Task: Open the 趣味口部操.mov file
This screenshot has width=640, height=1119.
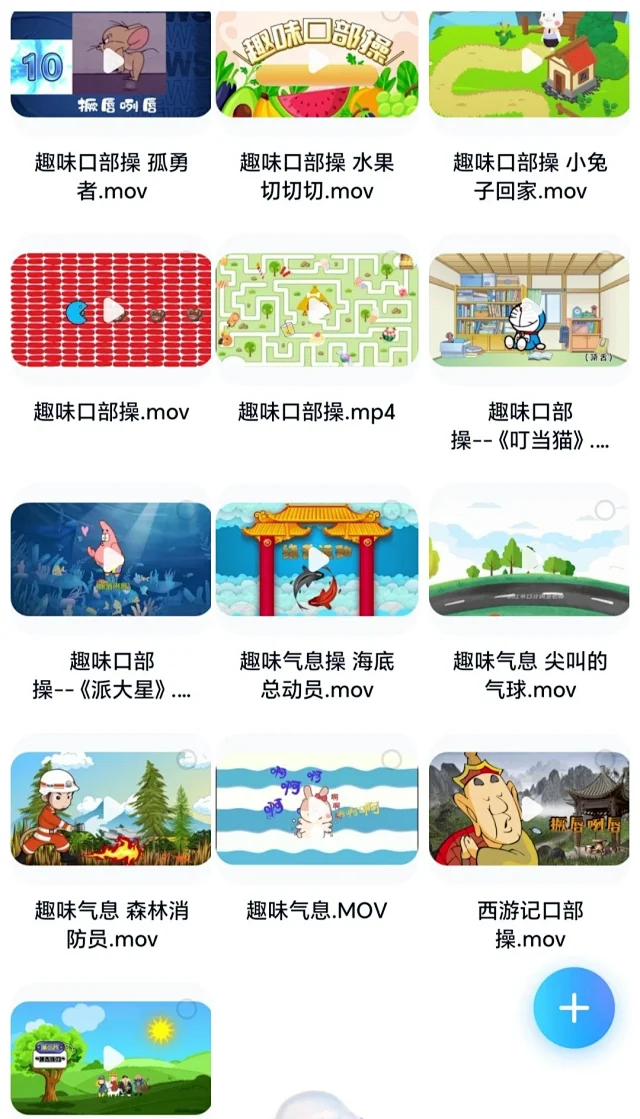Action: point(111,311)
